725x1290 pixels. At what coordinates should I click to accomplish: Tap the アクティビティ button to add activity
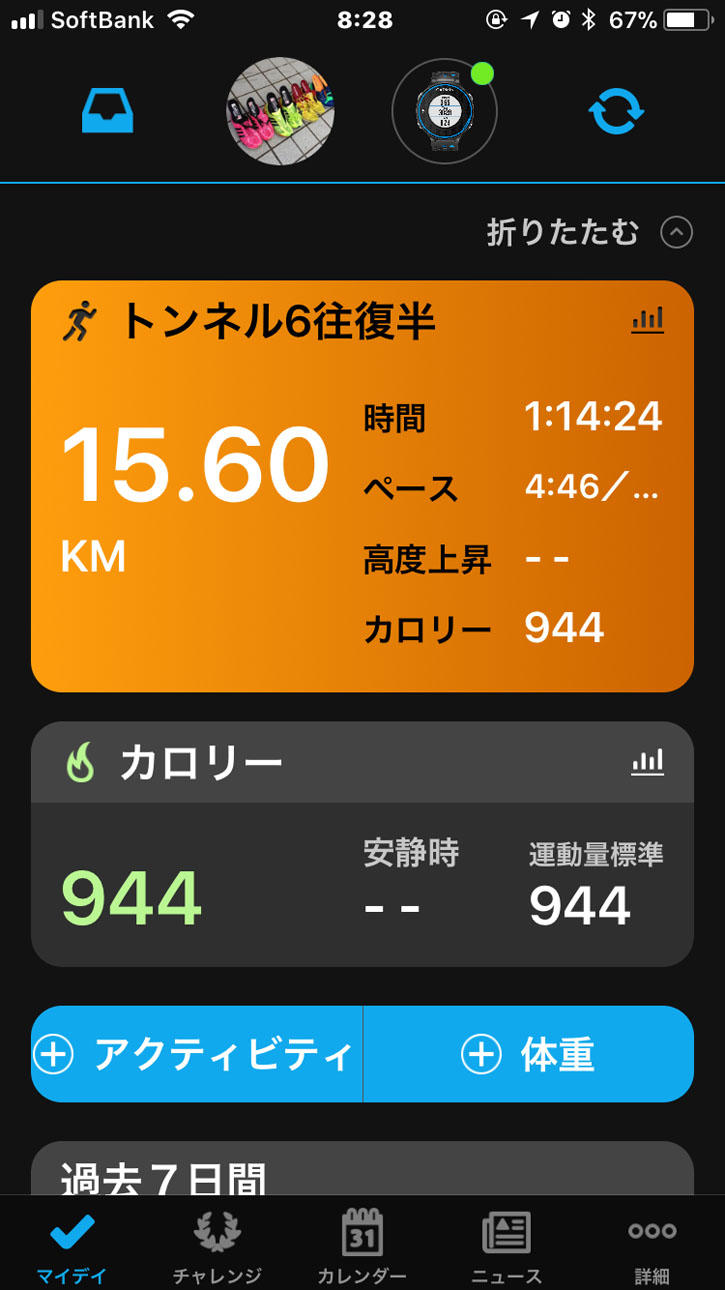click(195, 1054)
